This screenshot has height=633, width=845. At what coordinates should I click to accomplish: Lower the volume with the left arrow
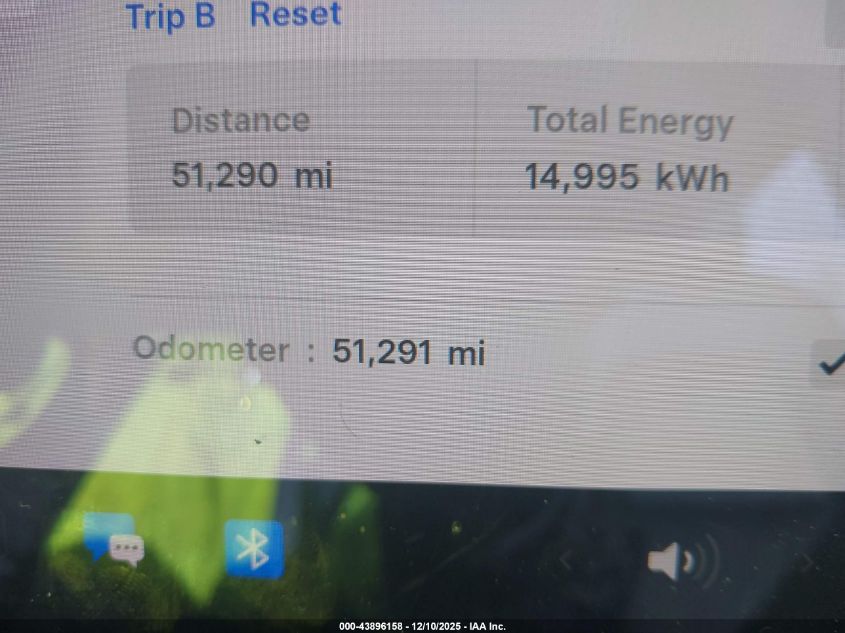pyautogui.click(x=567, y=560)
